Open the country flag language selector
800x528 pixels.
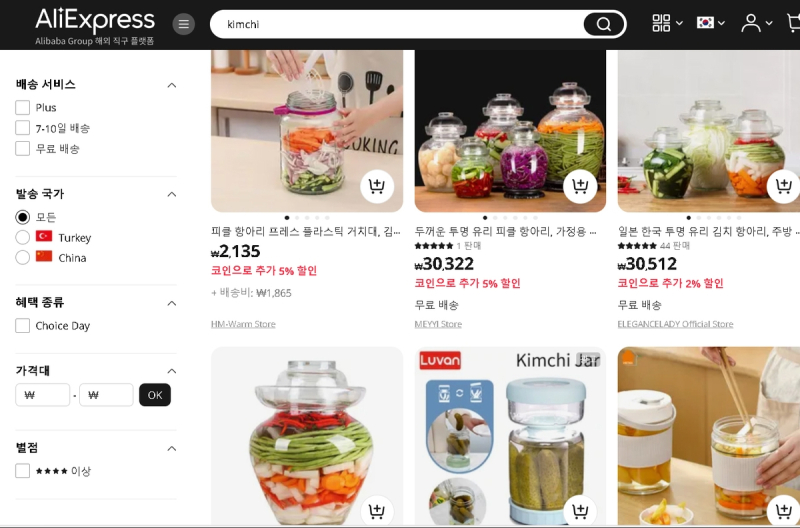pyautogui.click(x=711, y=23)
